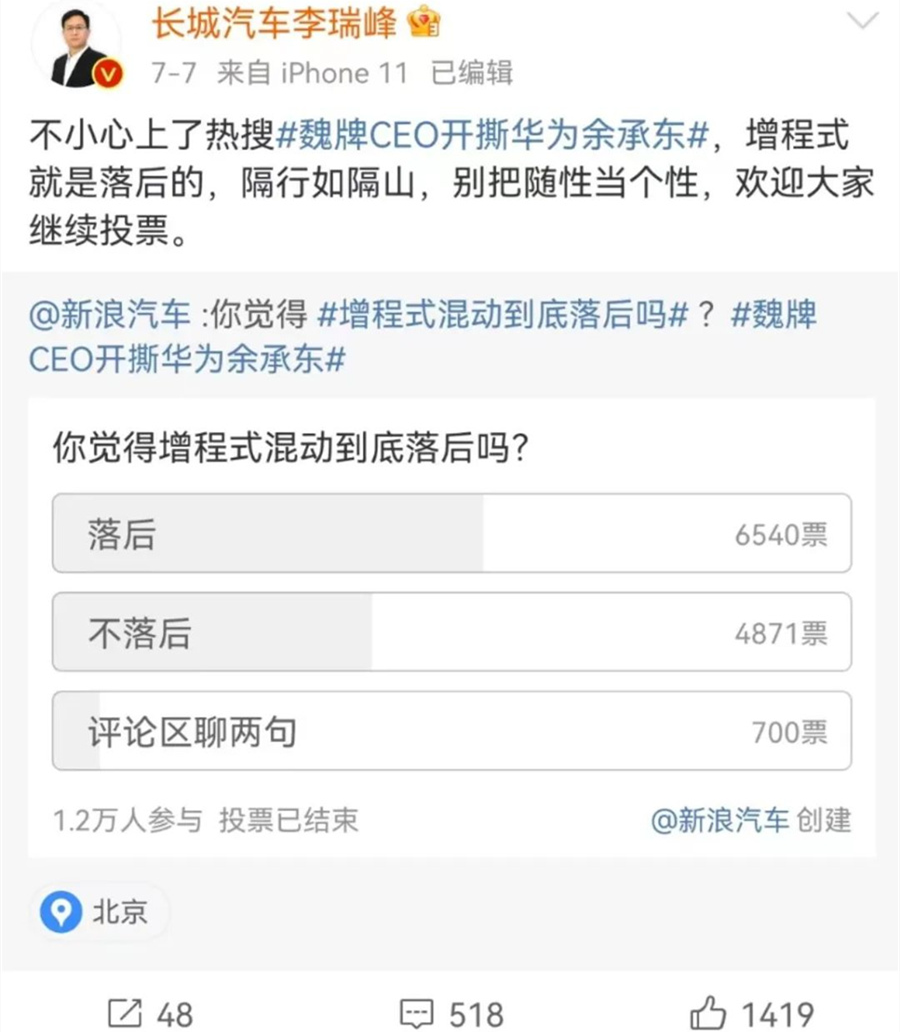
Task: Select poll option 不落后
Action: point(451,633)
